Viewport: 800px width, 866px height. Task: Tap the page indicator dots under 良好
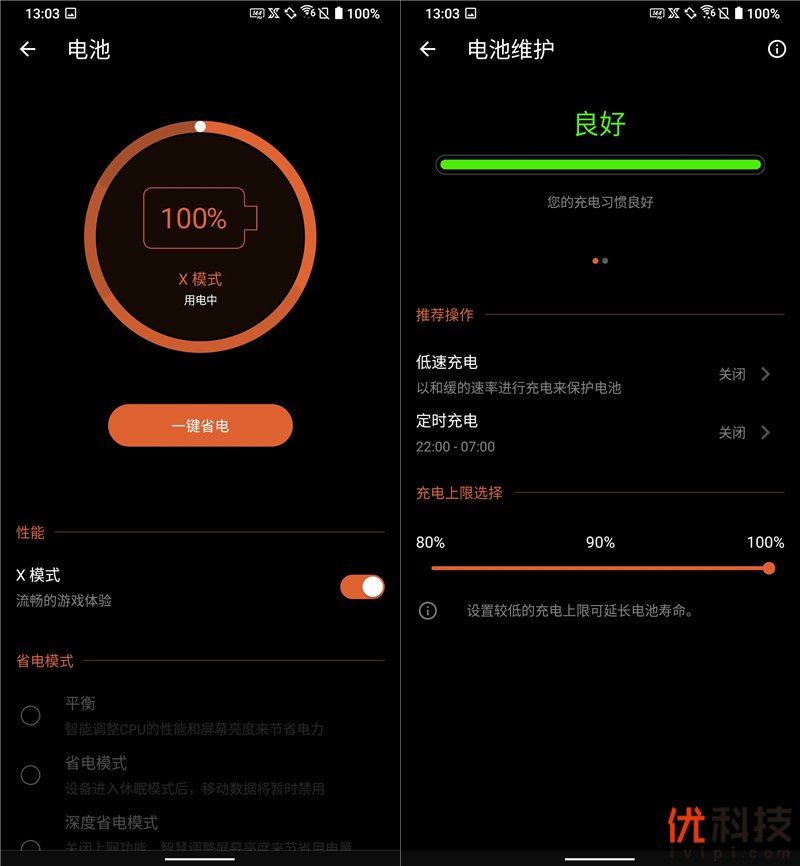click(600, 261)
